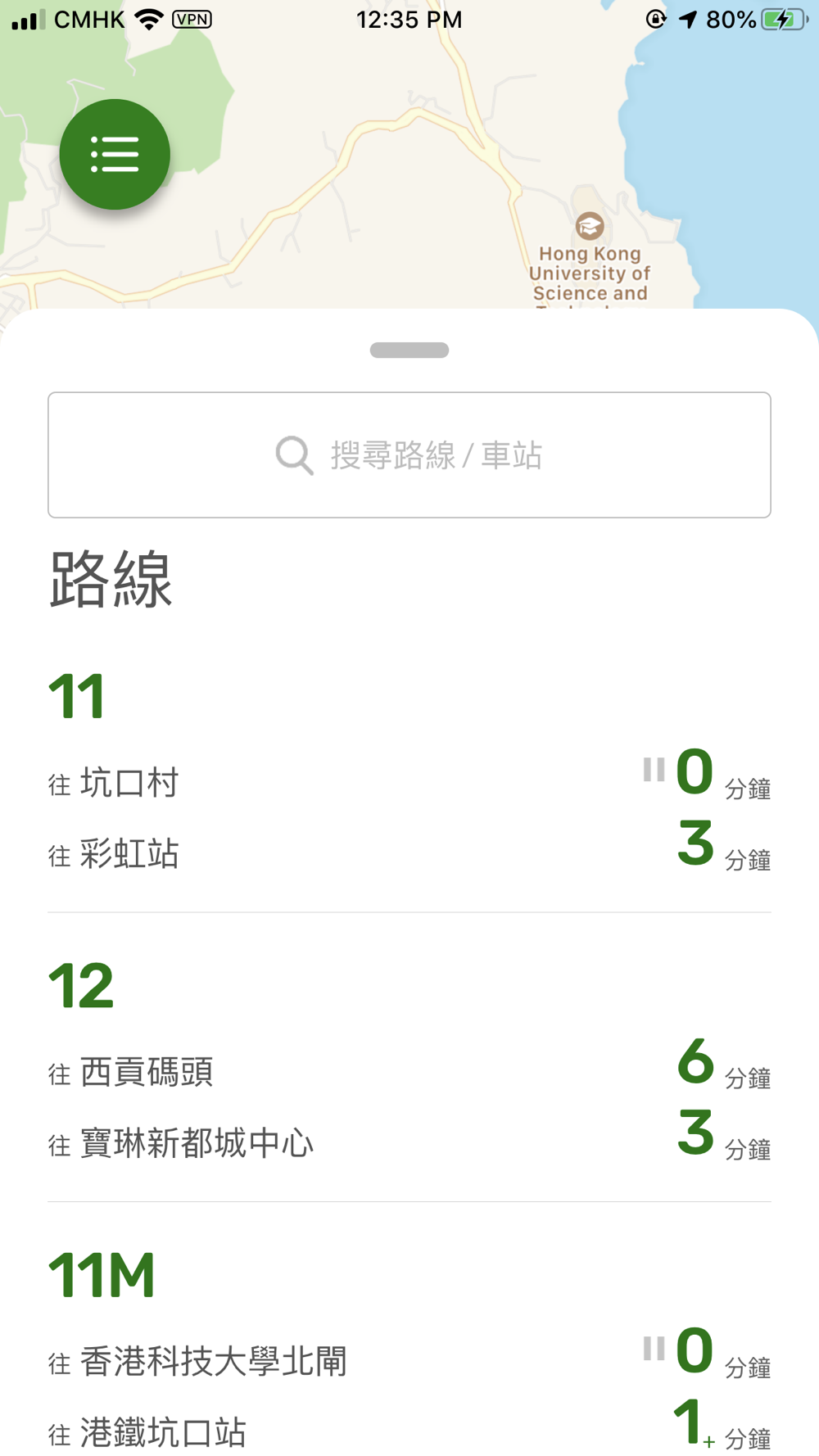
Task: Open route 11 towards 彩虹站
Action: coord(409,852)
